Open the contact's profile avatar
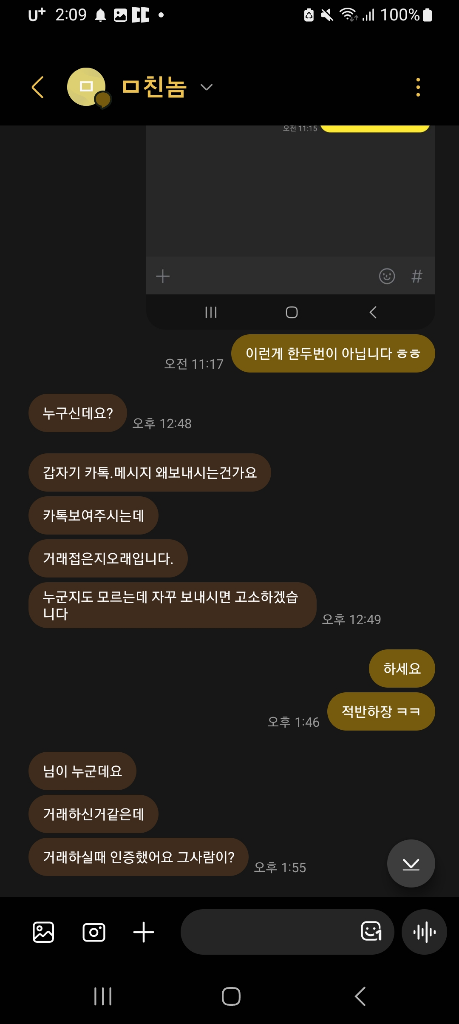 point(87,87)
